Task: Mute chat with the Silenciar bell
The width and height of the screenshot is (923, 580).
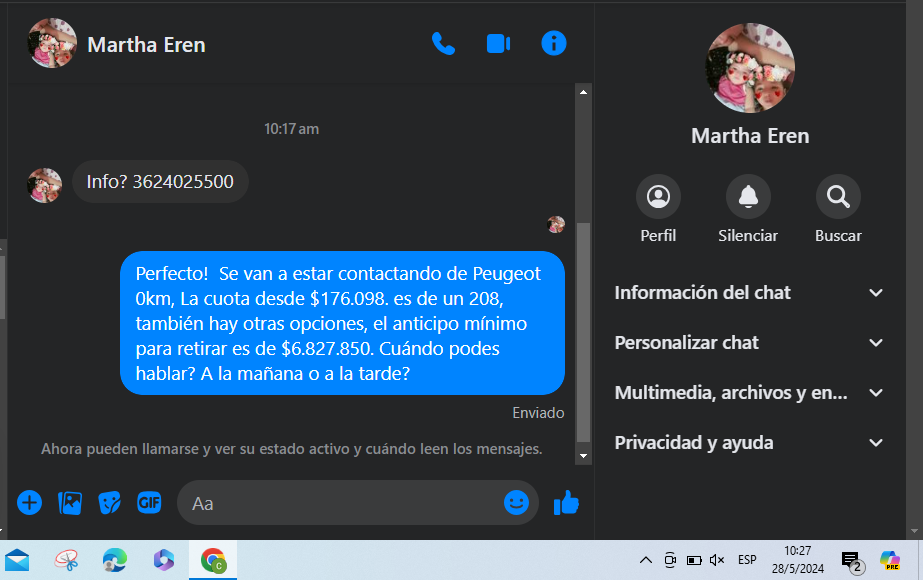Action: [748, 197]
